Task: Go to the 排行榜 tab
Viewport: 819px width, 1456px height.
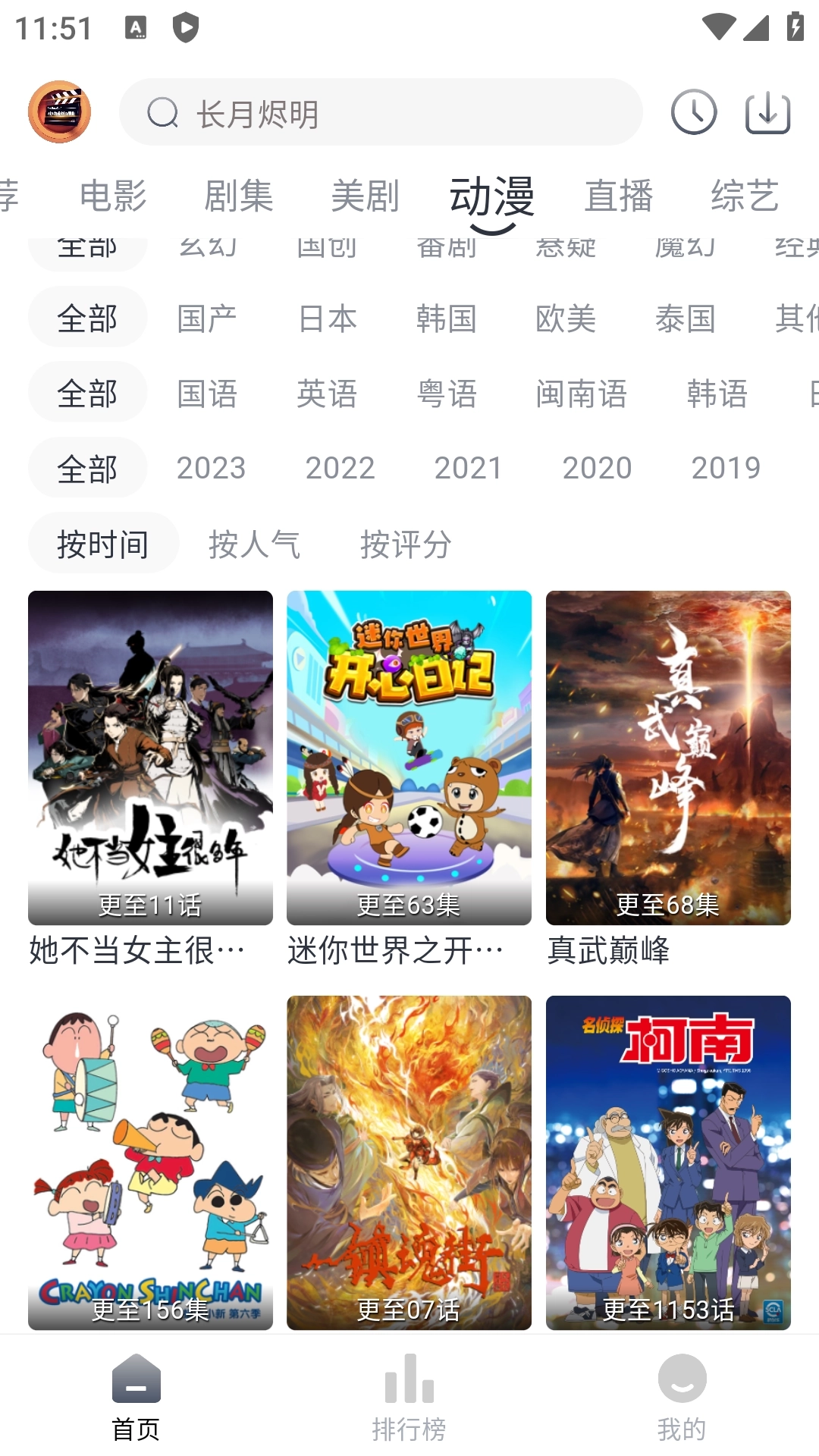Action: [x=409, y=1397]
